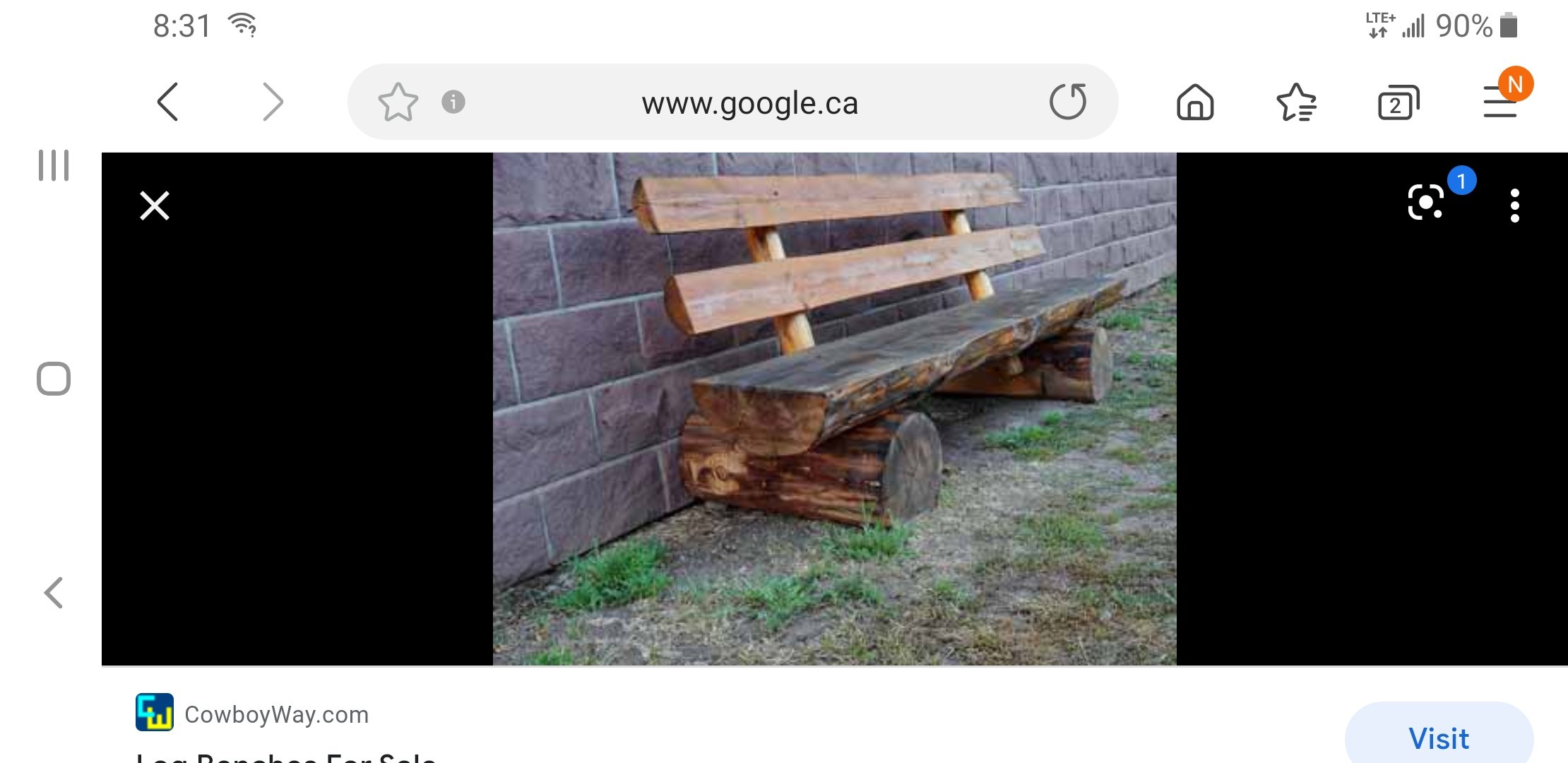Close the image viewer

coord(155,206)
